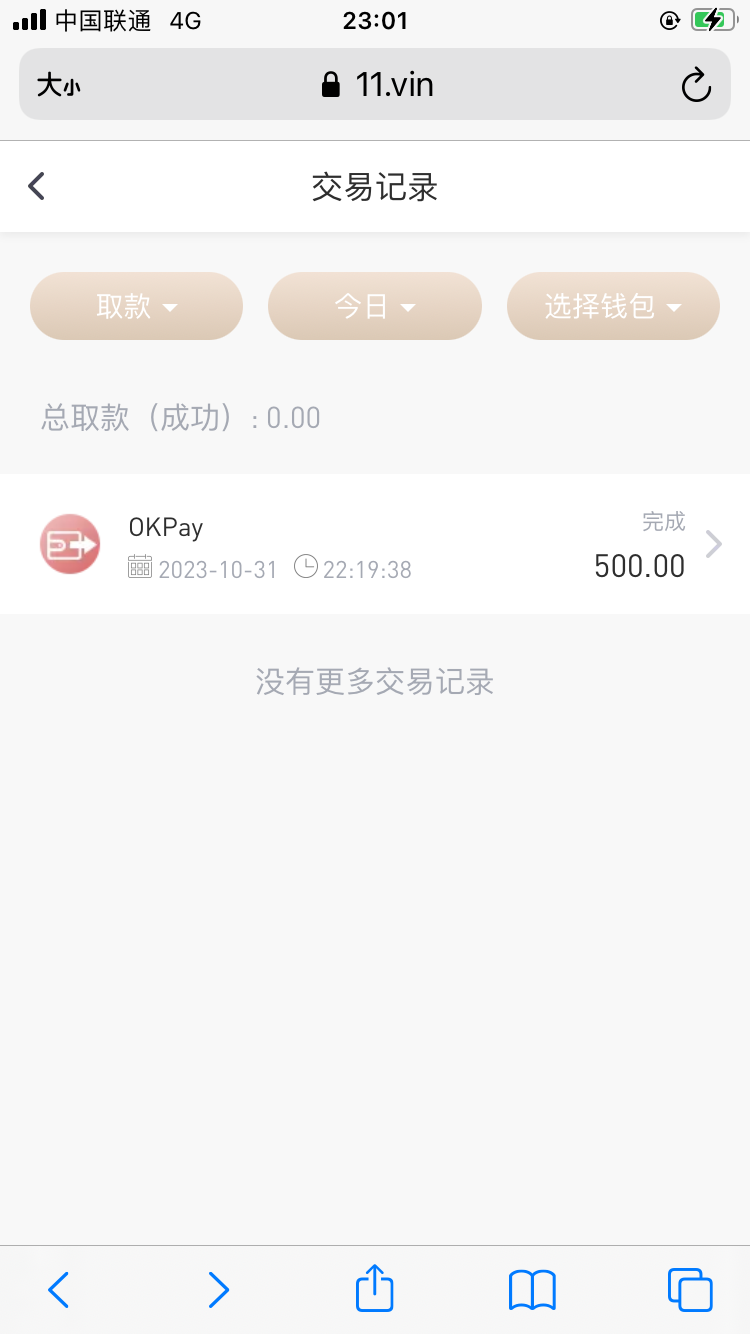Open the 今日 date range dropdown

pyautogui.click(x=374, y=306)
